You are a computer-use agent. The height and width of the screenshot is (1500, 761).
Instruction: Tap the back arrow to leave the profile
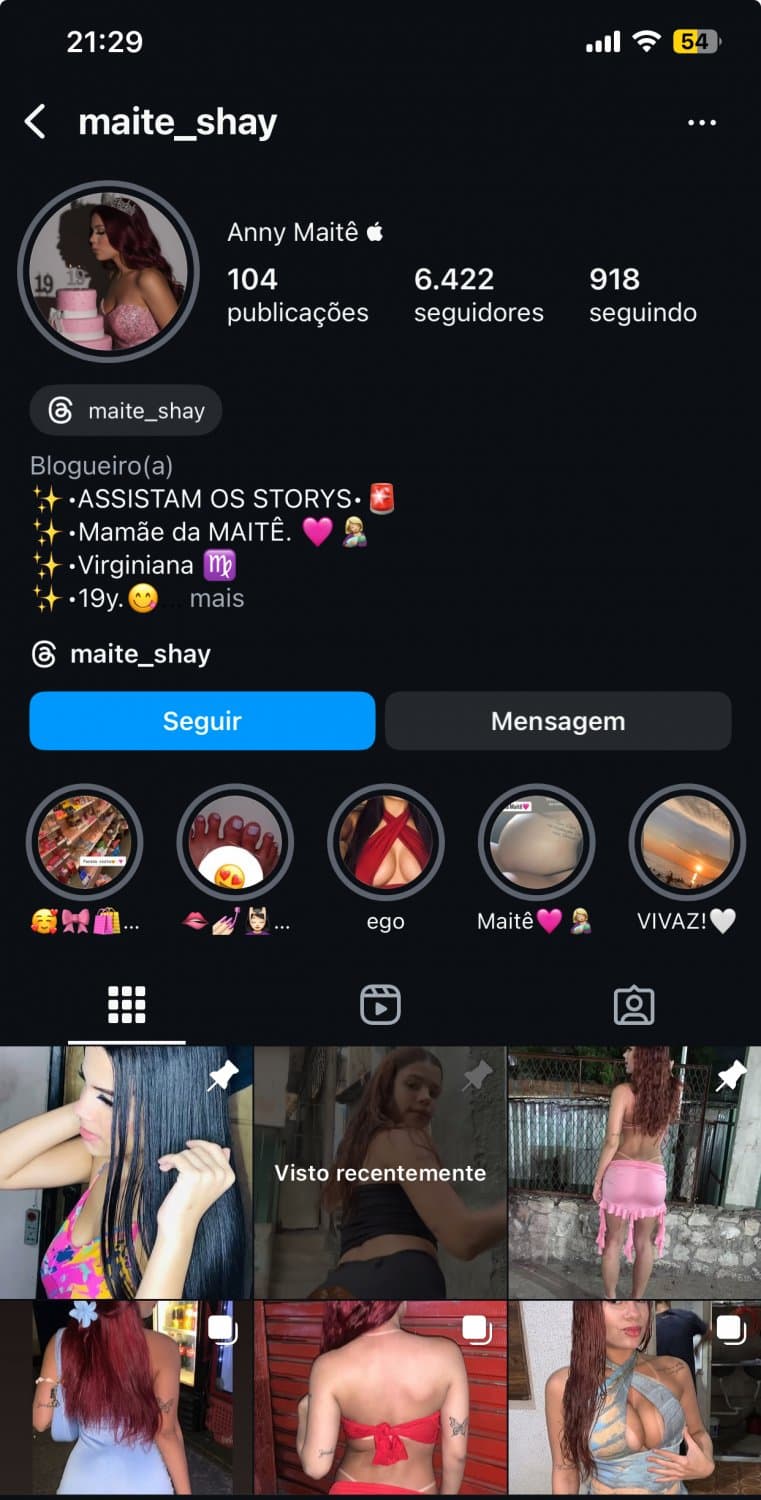(35, 121)
